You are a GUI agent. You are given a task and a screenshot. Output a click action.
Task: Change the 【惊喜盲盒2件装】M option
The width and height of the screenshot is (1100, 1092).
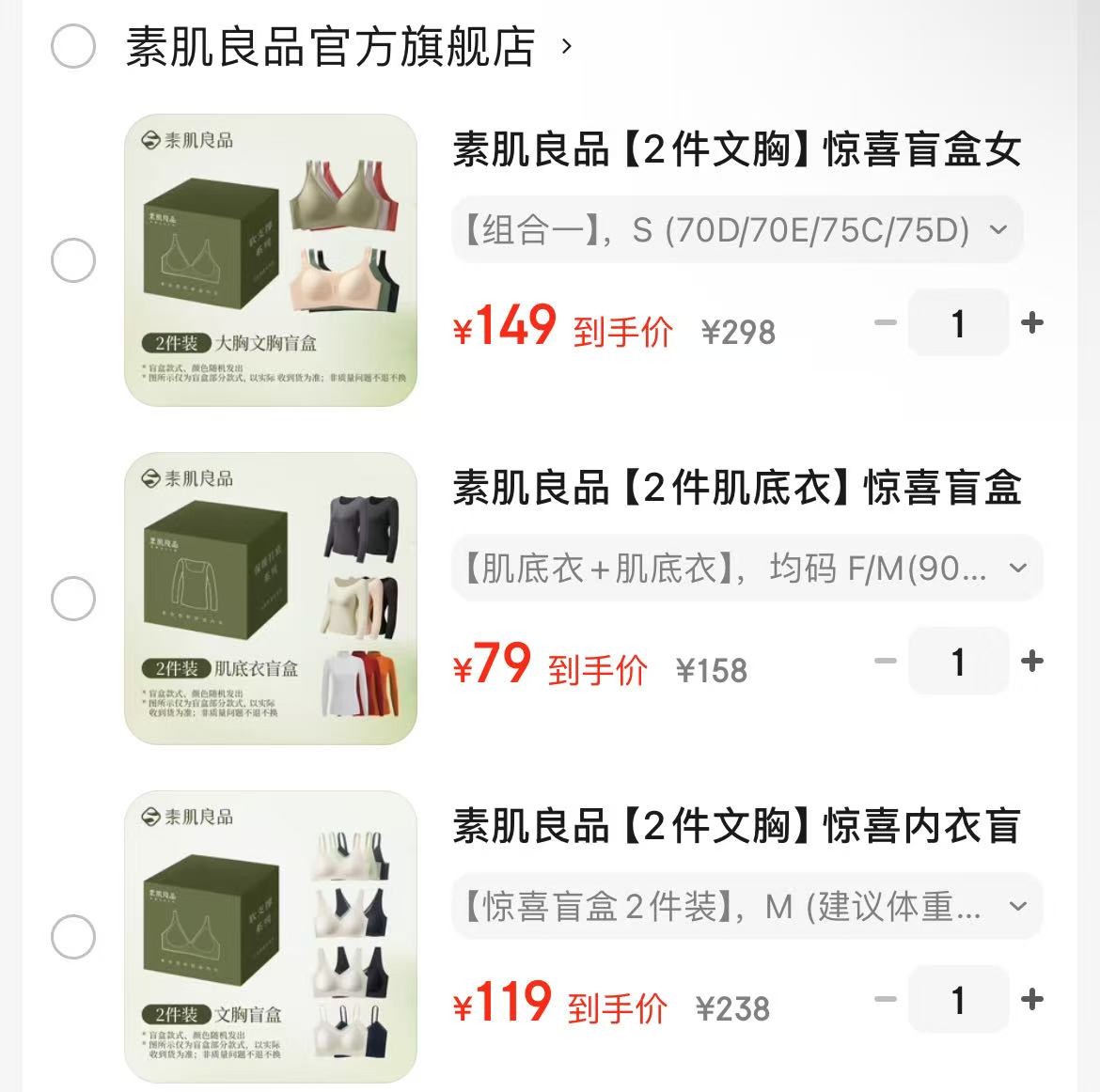(x=746, y=906)
